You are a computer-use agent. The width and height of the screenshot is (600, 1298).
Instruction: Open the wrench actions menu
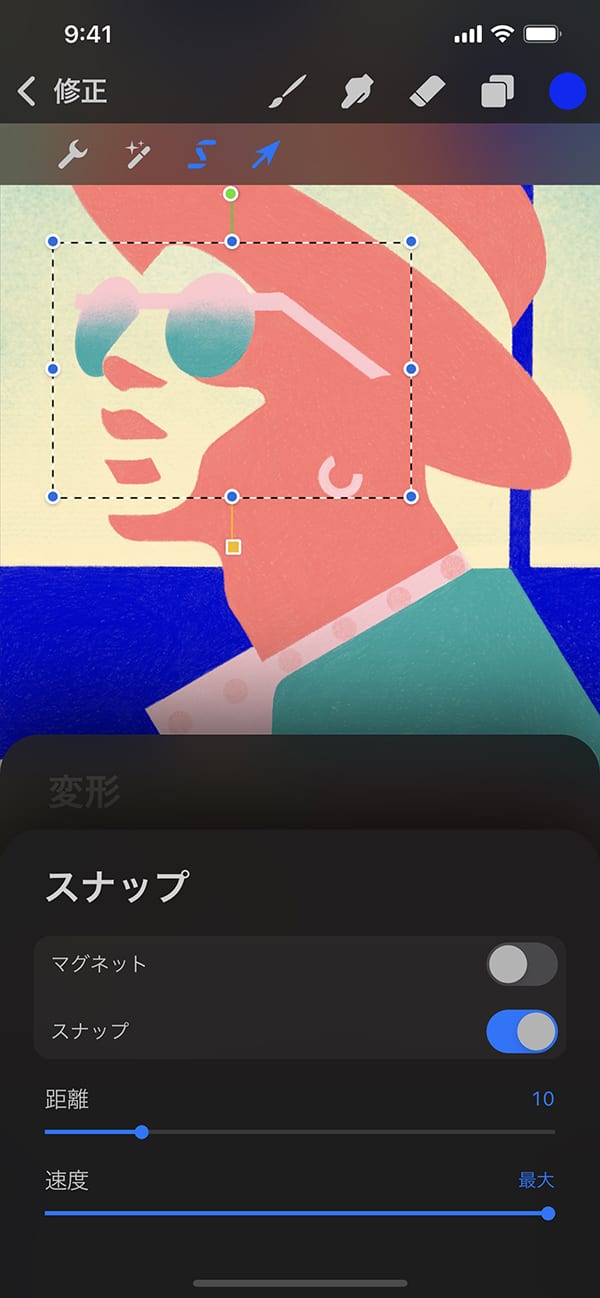pos(72,154)
